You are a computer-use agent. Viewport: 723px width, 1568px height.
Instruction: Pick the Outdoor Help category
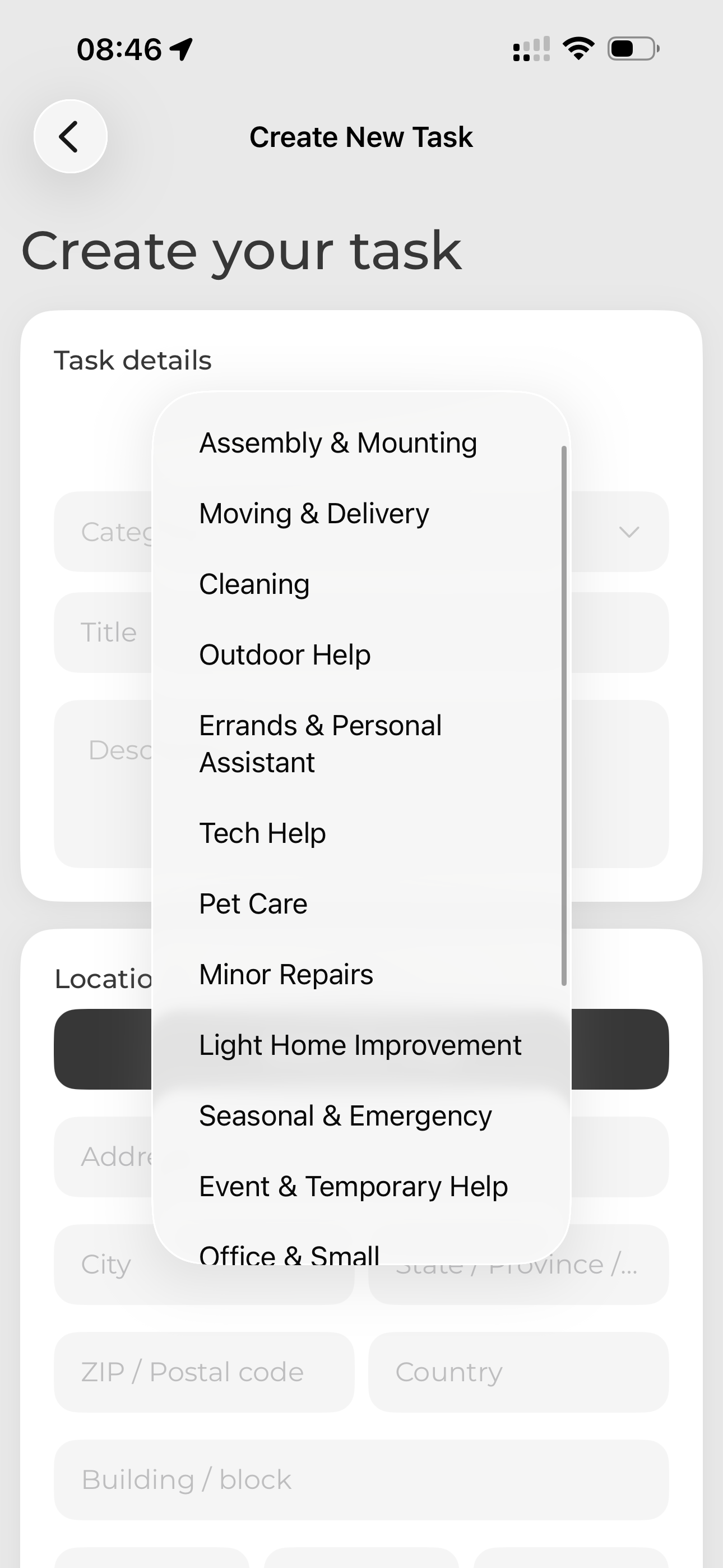tap(285, 654)
